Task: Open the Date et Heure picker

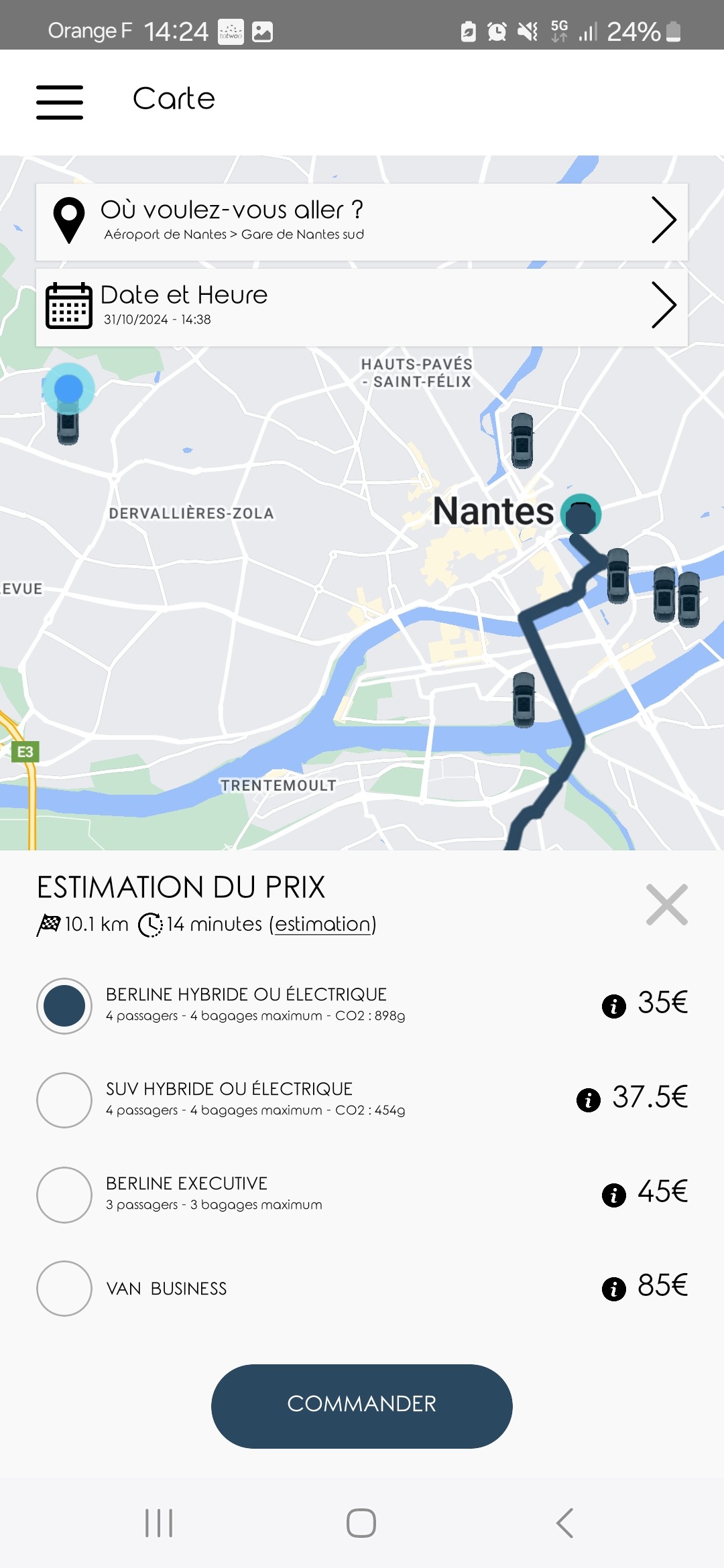Action: (361, 307)
